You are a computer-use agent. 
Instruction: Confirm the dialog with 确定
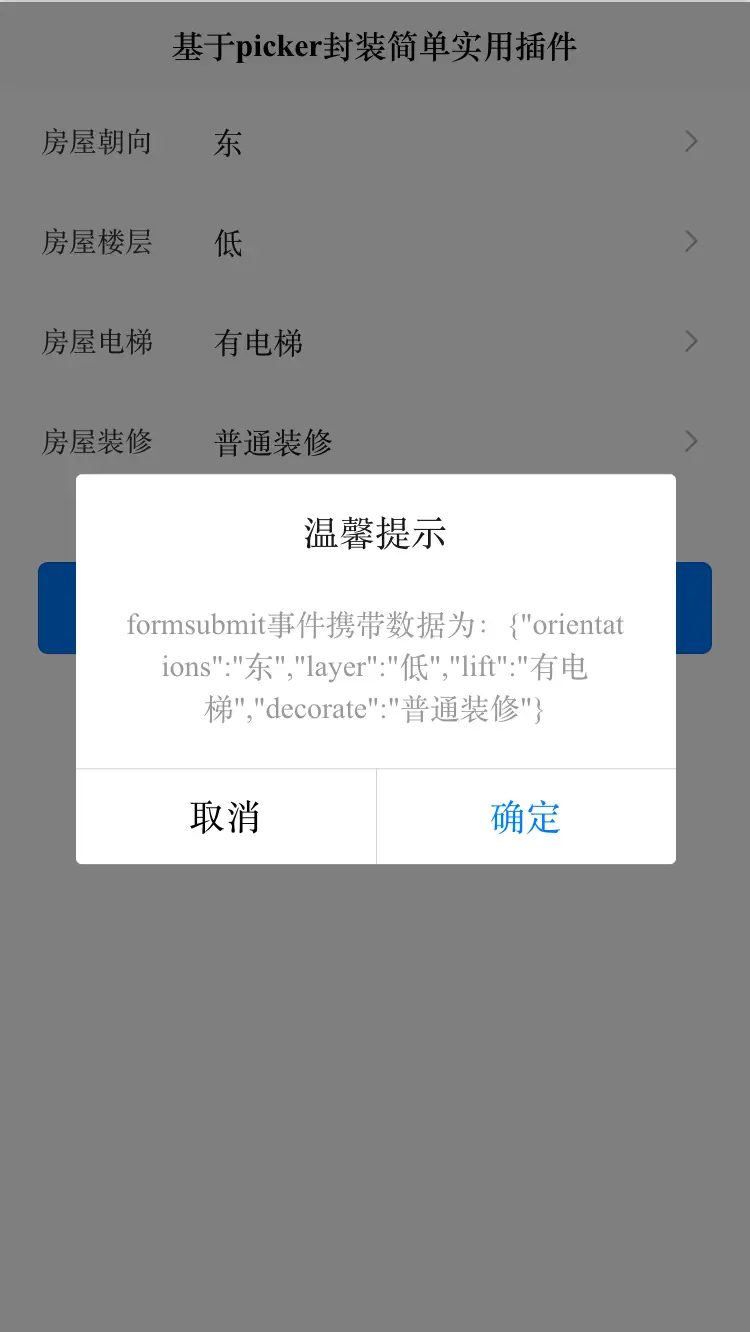pos(526,817)
